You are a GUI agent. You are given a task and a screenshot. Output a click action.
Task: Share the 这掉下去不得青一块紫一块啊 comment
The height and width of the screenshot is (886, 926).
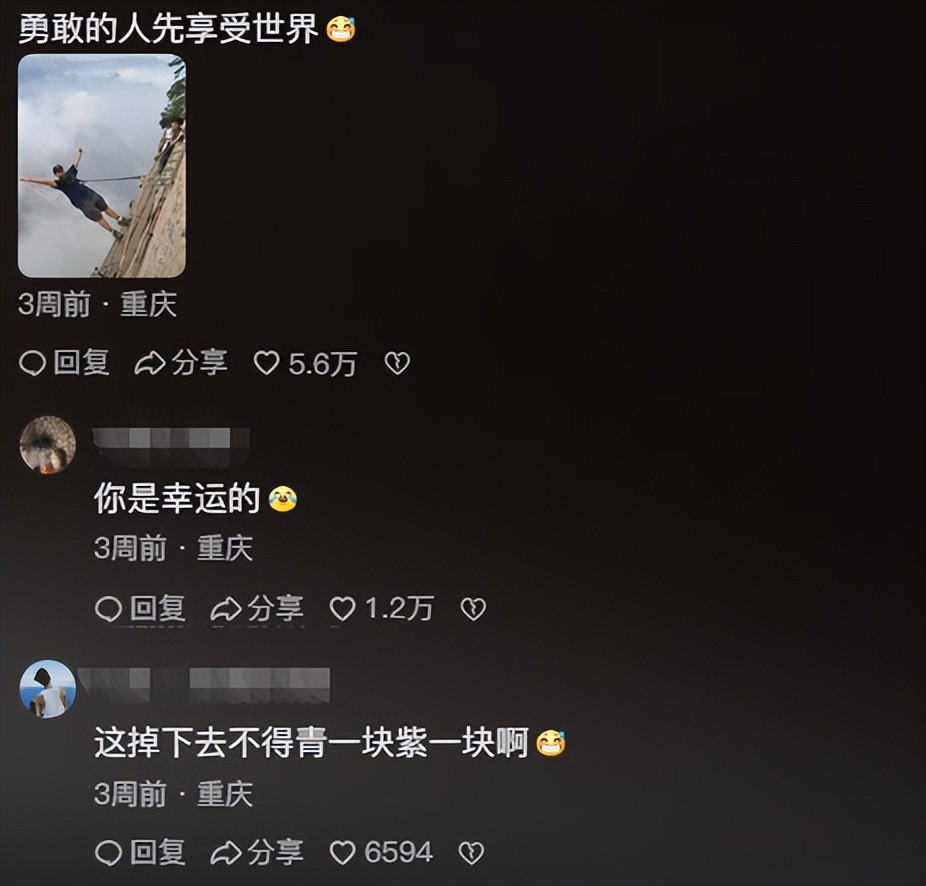pyautogui.click(x=257, y=852)
